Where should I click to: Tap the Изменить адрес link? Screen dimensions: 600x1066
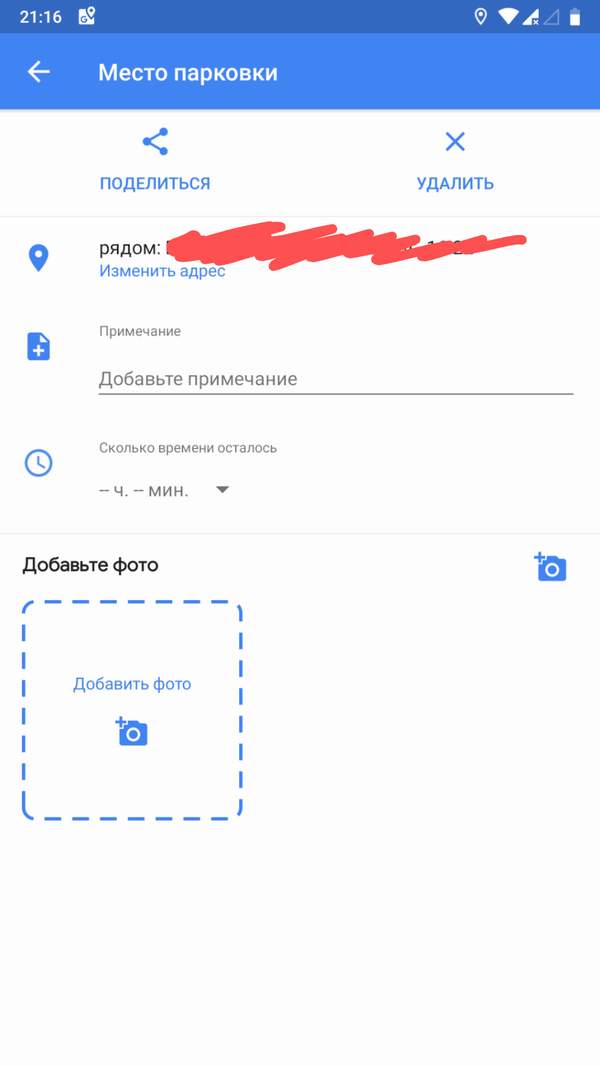[x=162, y=271]
